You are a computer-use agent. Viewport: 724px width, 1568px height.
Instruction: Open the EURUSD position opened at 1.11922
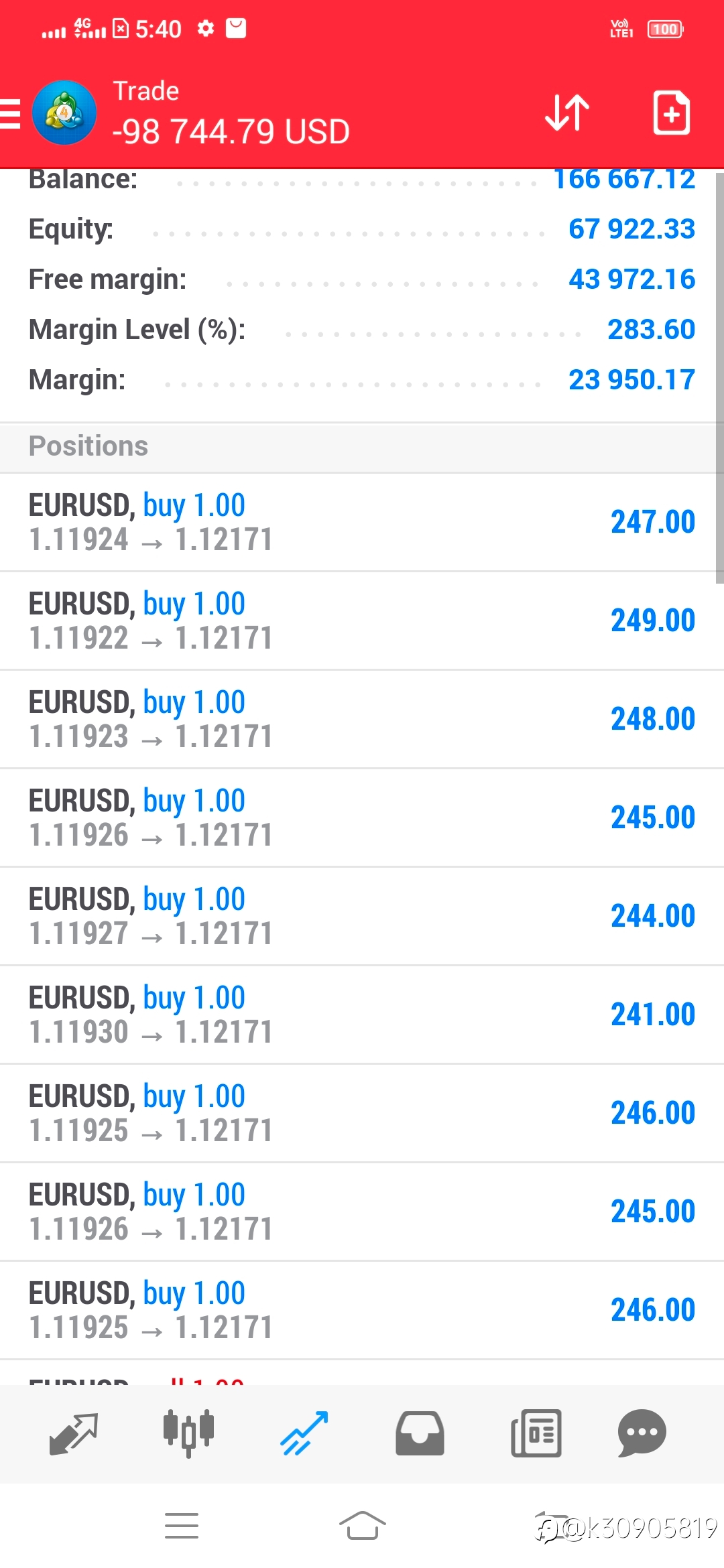[362, 621]
